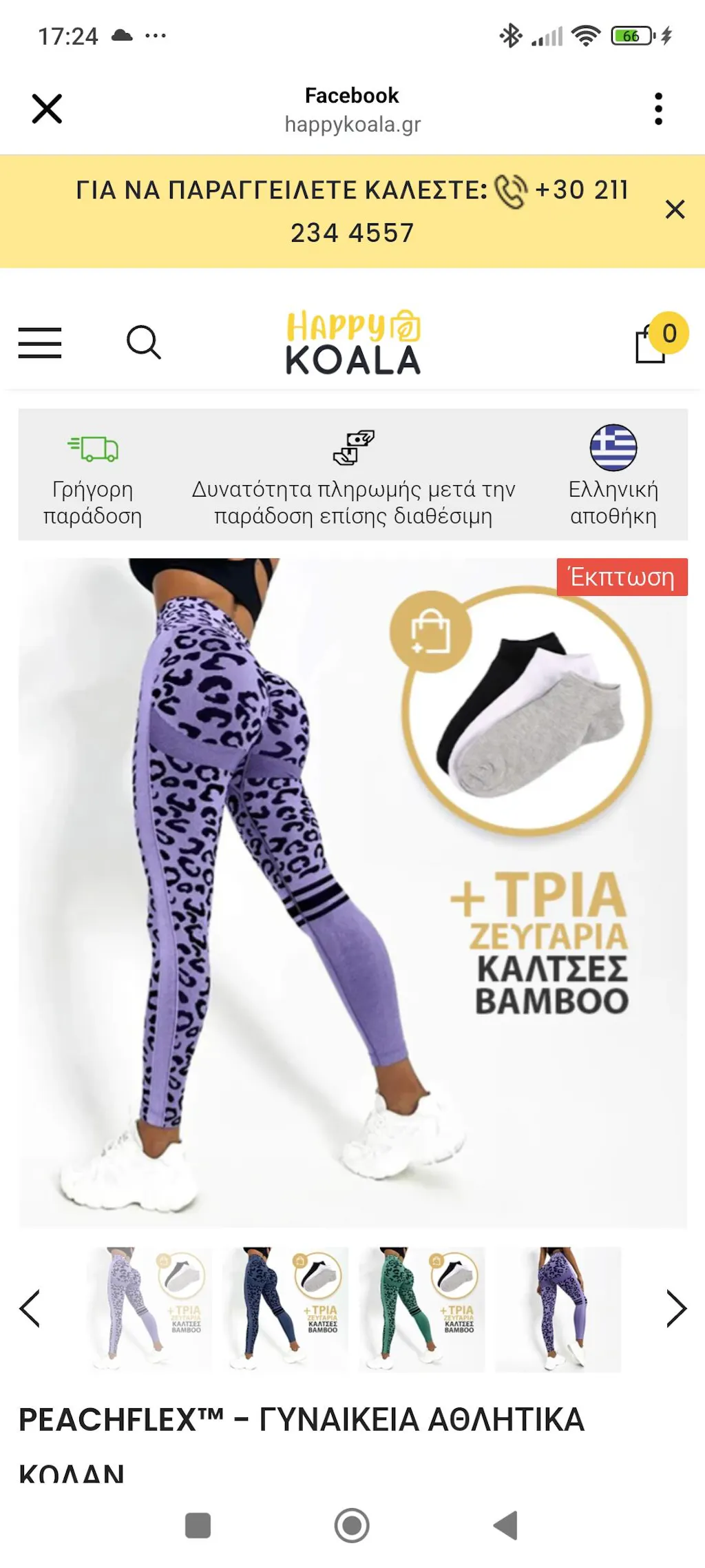Dismiss the yellow phone order banner
The height and width of the screenshot is (1568, 705).
point(675,209)
